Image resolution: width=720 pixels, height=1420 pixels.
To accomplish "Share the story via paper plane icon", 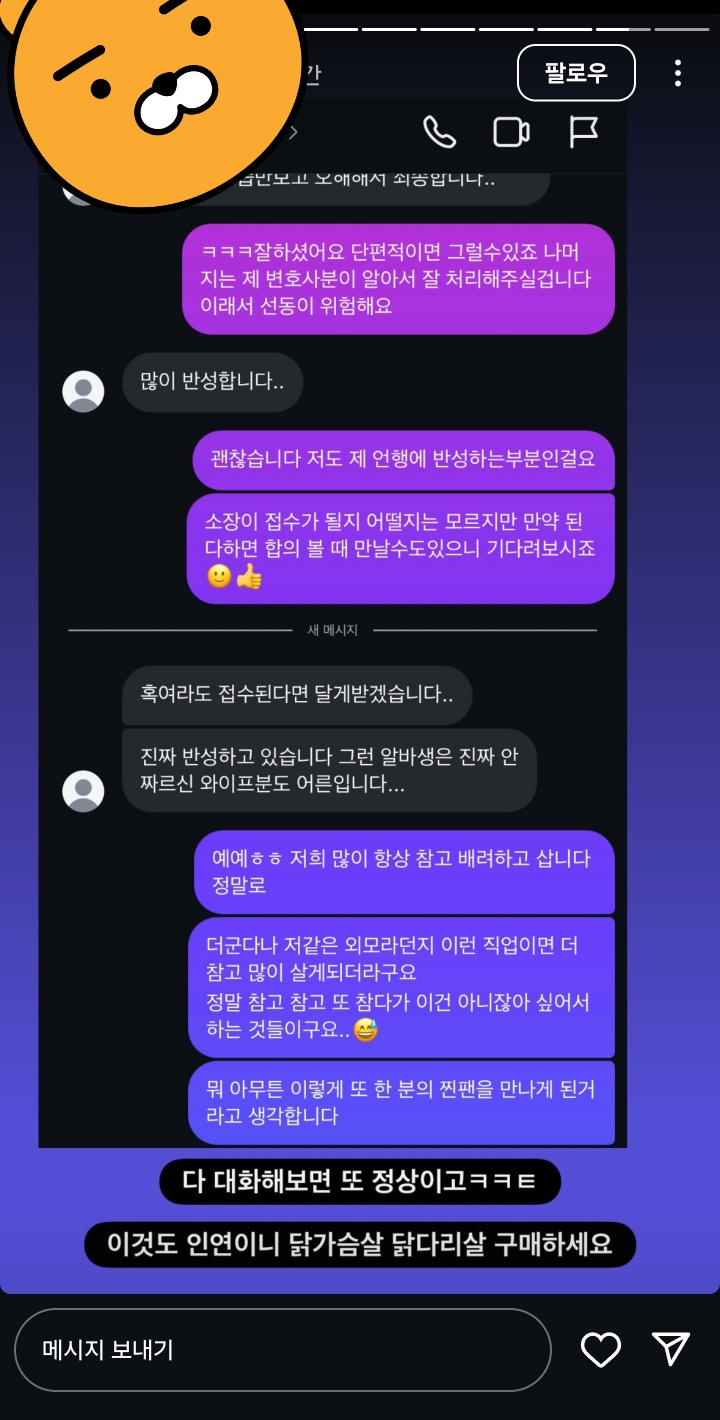I will point(671,1349).
